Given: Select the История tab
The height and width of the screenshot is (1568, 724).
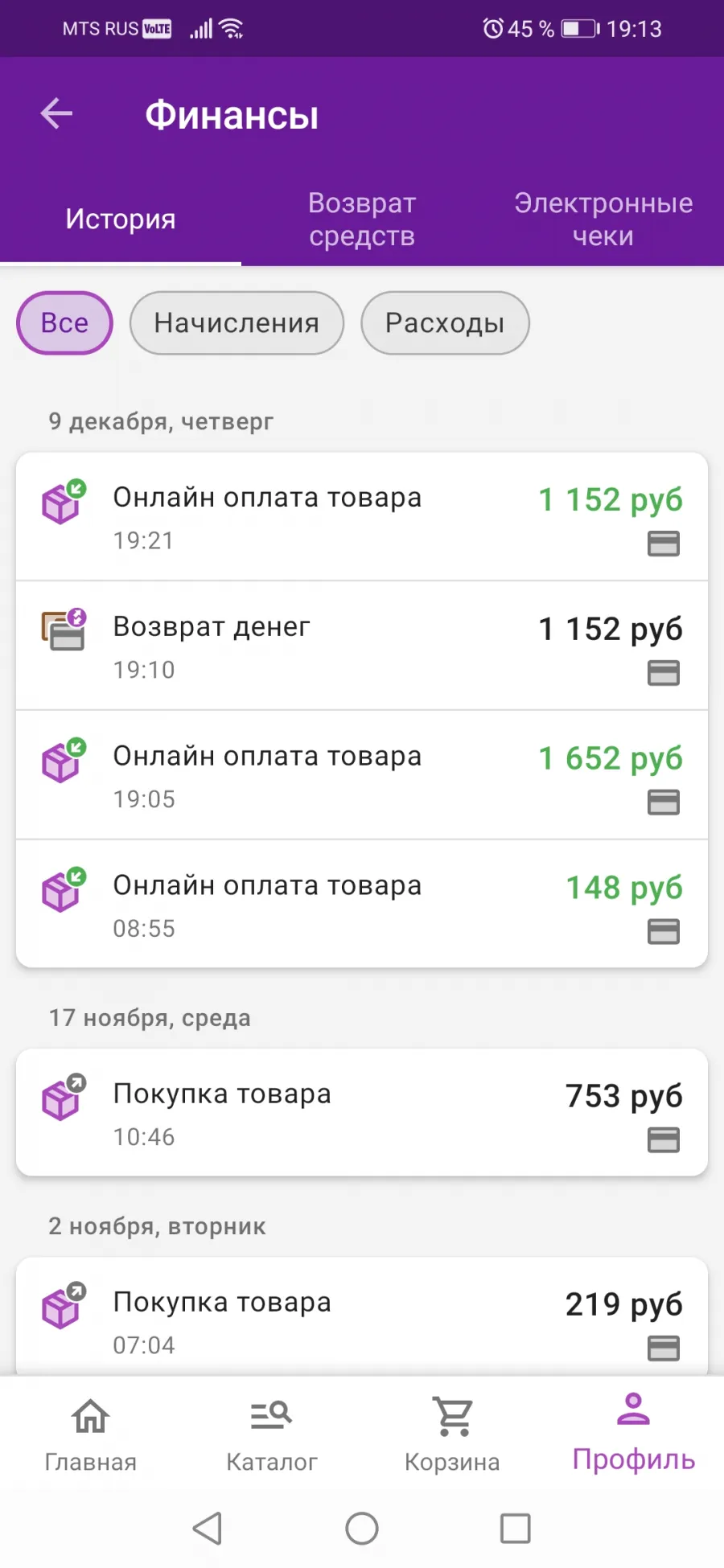Looking at the screenshot, I should point(121,220).
